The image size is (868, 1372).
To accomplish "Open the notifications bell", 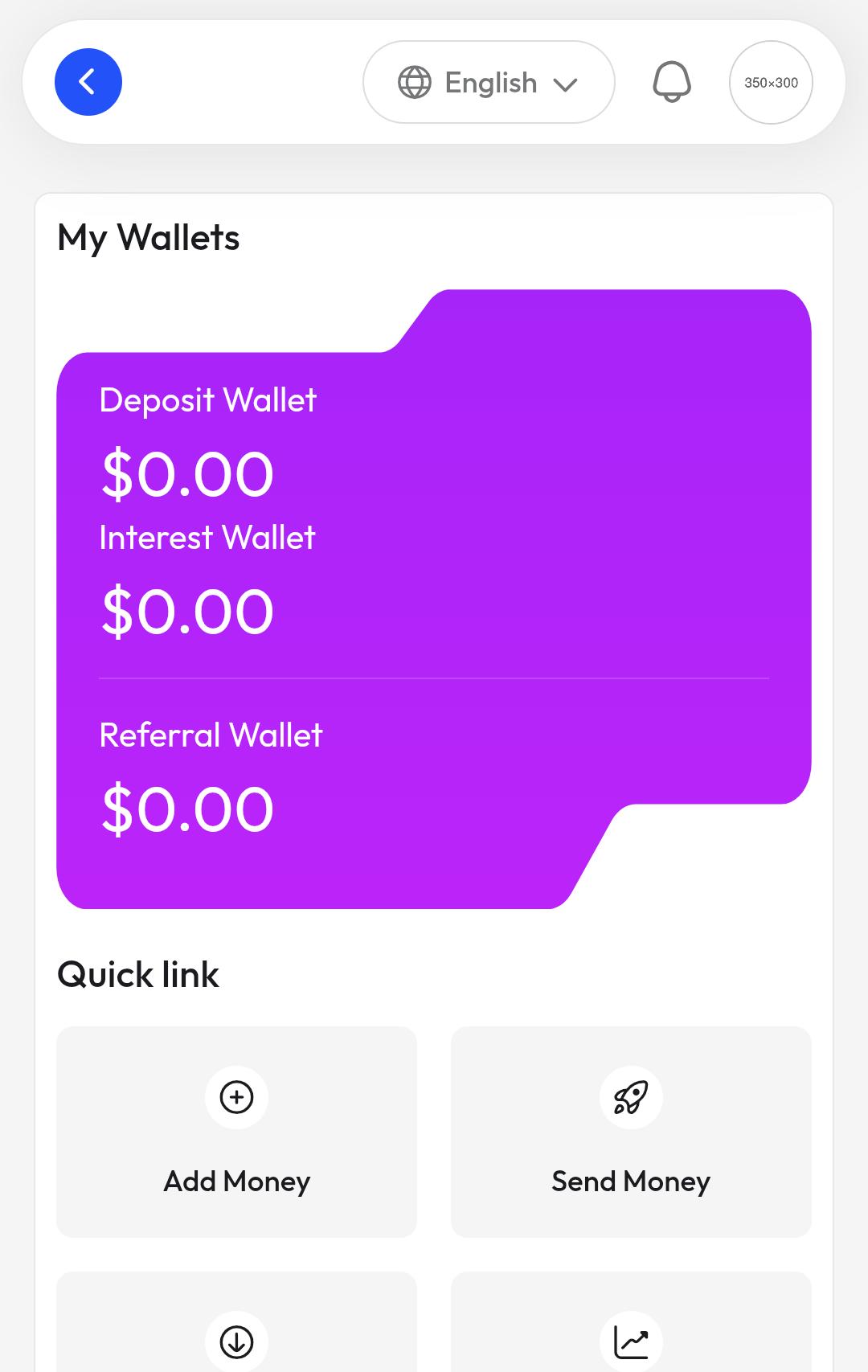I will click(671, 82).
